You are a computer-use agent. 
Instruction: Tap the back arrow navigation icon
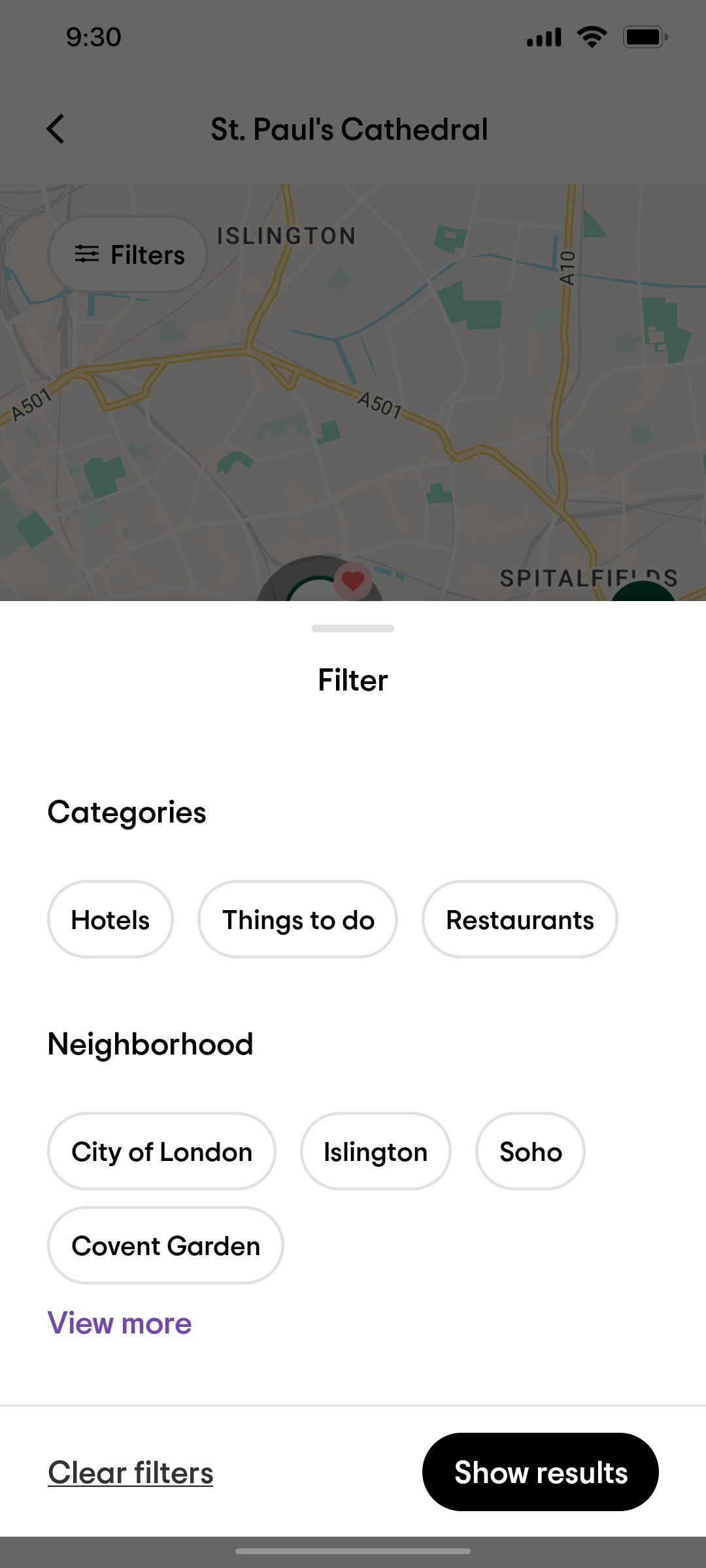[x=56, y=129]
